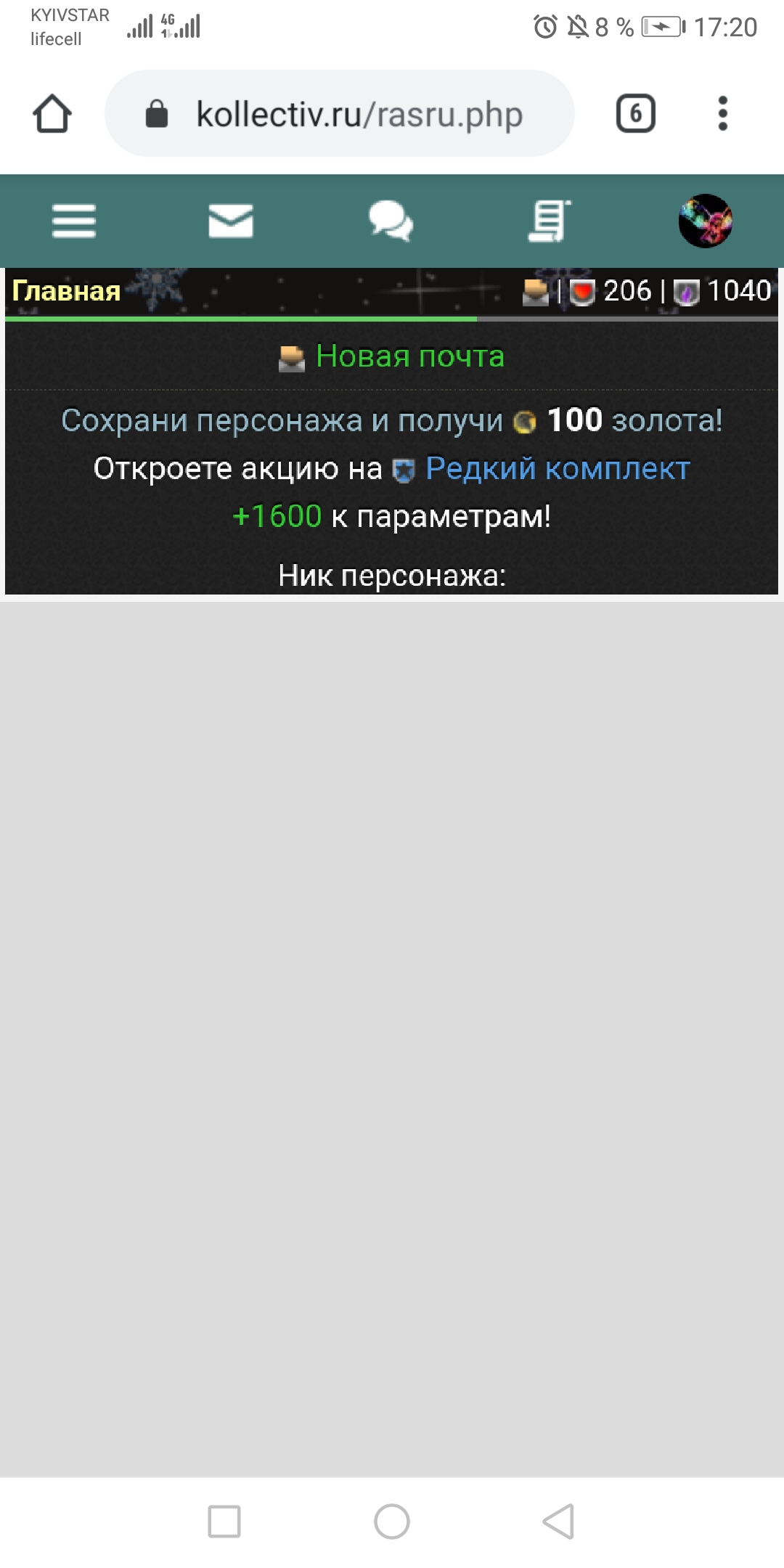Viewport: 784px width, 1568px height.
Task: Open the chat bubbles icon
Action: [x=391, y=221]
